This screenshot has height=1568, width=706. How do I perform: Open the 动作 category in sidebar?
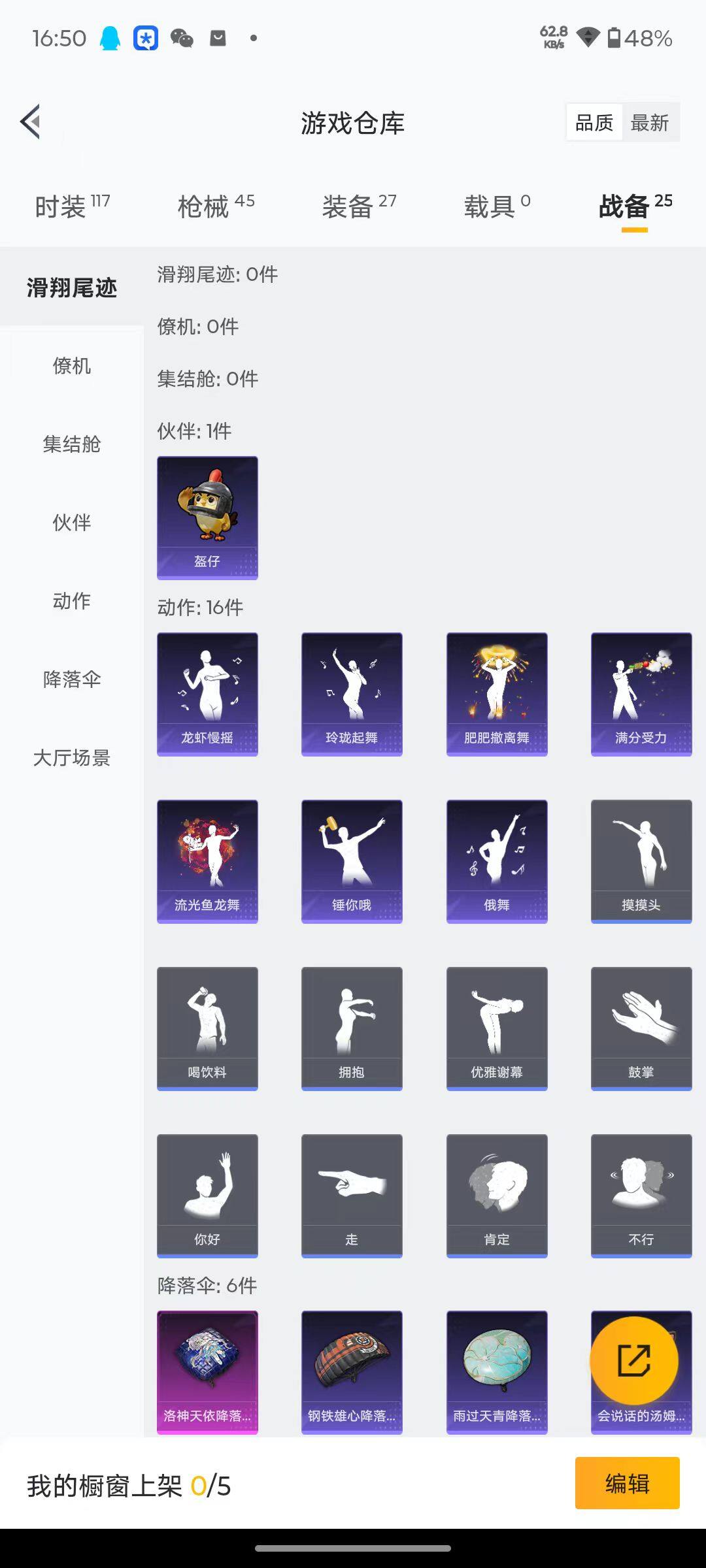(71, 601)
